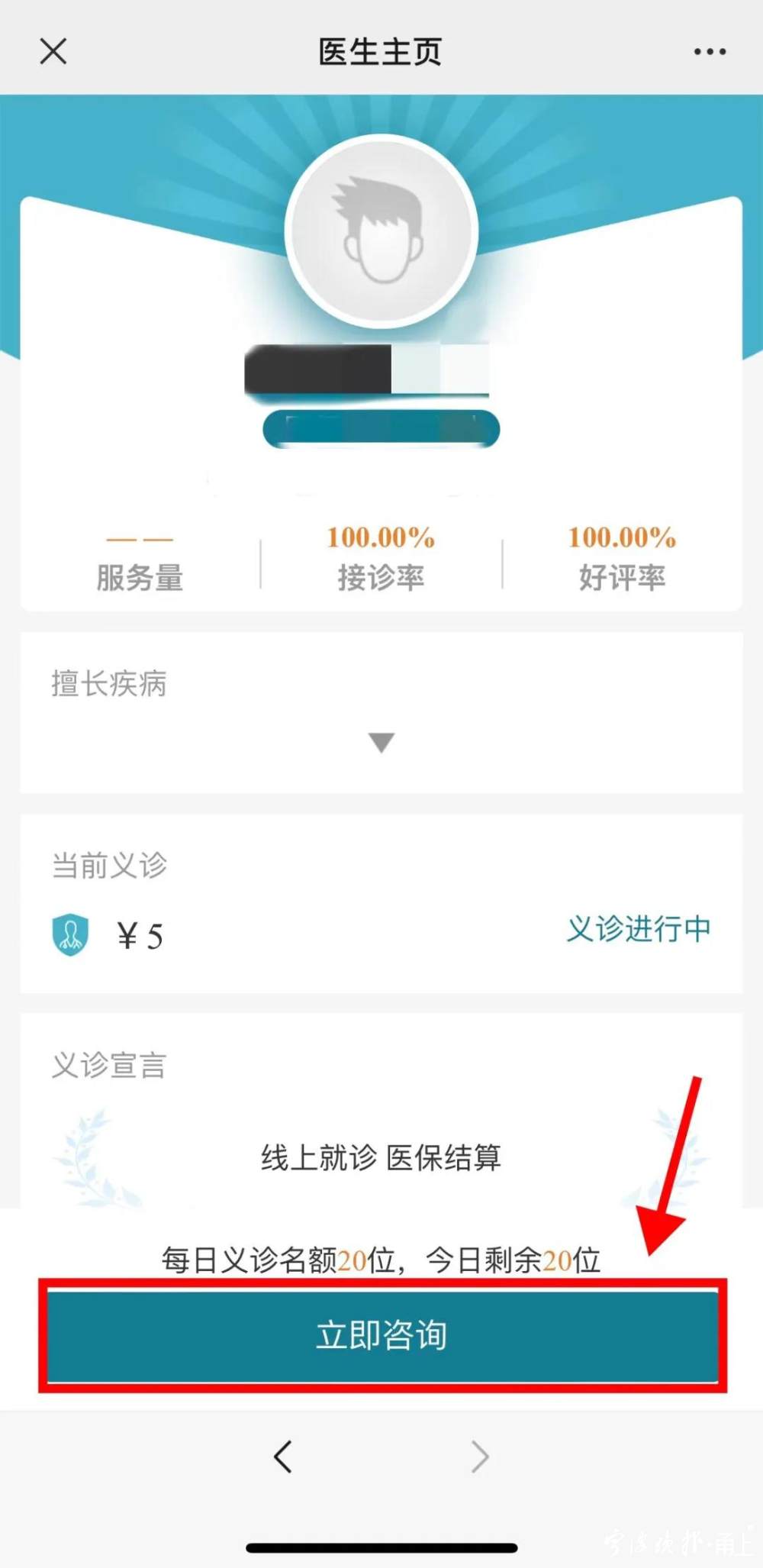Tap the 立即咨询 button

(x=382, y=1335)
